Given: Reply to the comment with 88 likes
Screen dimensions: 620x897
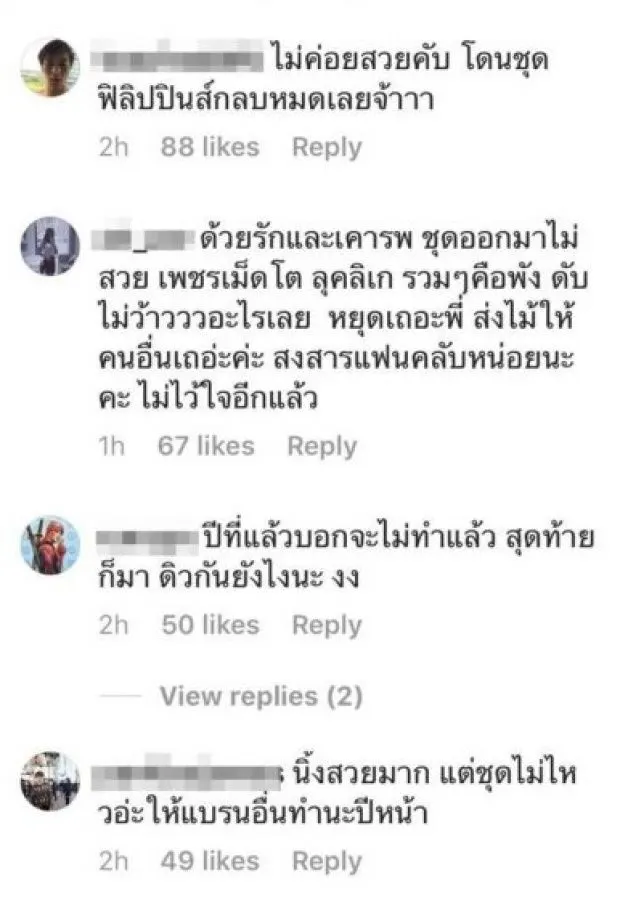Looking at the screenshot, I should click(x=326, y=148).
